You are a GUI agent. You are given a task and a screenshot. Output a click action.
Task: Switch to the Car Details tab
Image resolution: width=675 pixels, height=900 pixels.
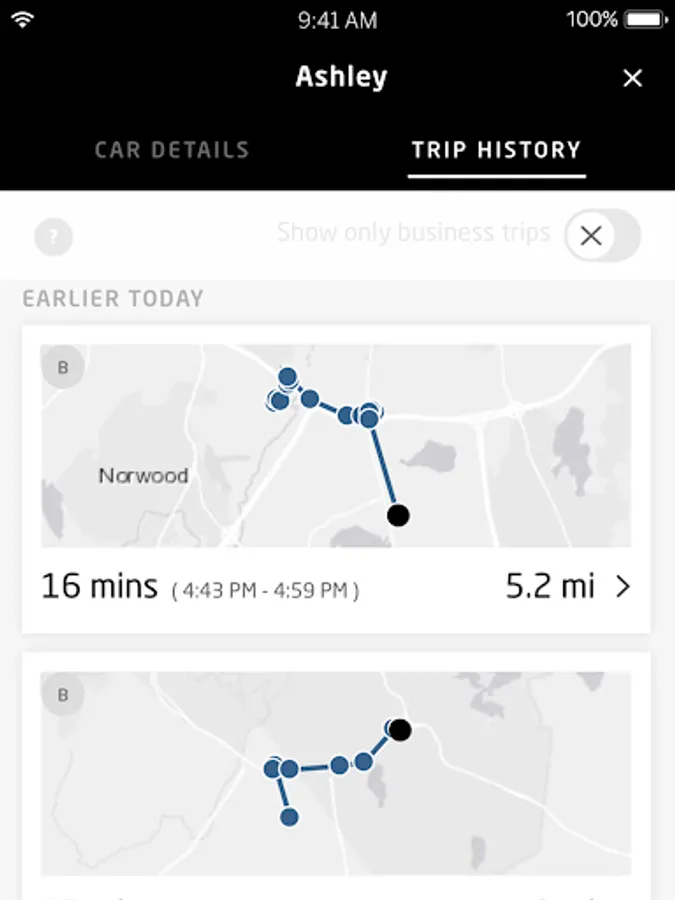[x=171, y=151]
